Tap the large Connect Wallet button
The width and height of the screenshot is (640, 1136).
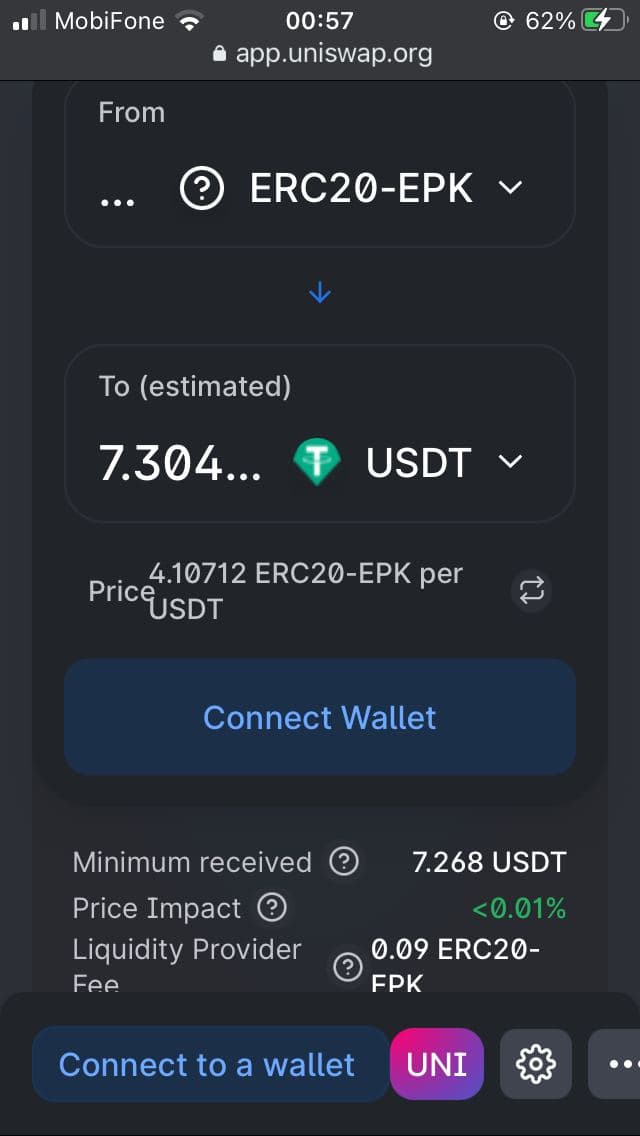tap(320, 717)
